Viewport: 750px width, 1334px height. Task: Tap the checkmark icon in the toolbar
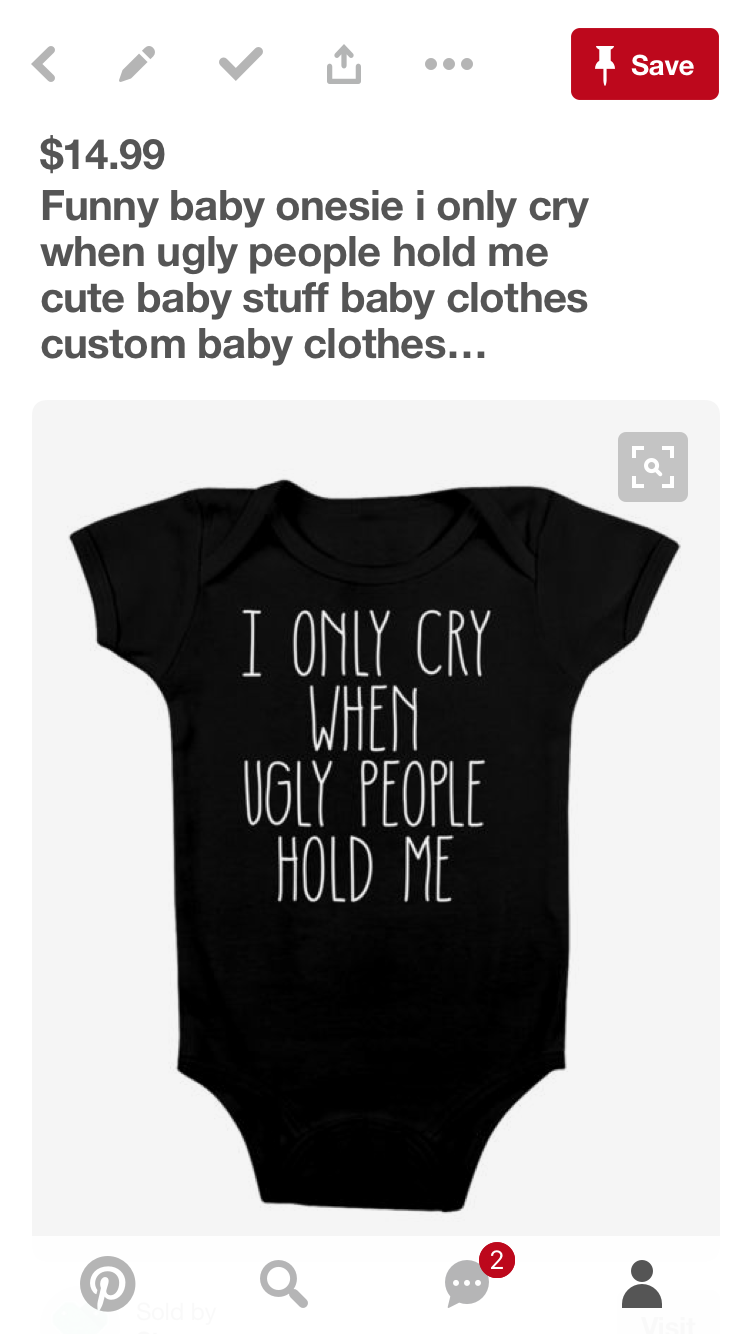coord(240,65)
